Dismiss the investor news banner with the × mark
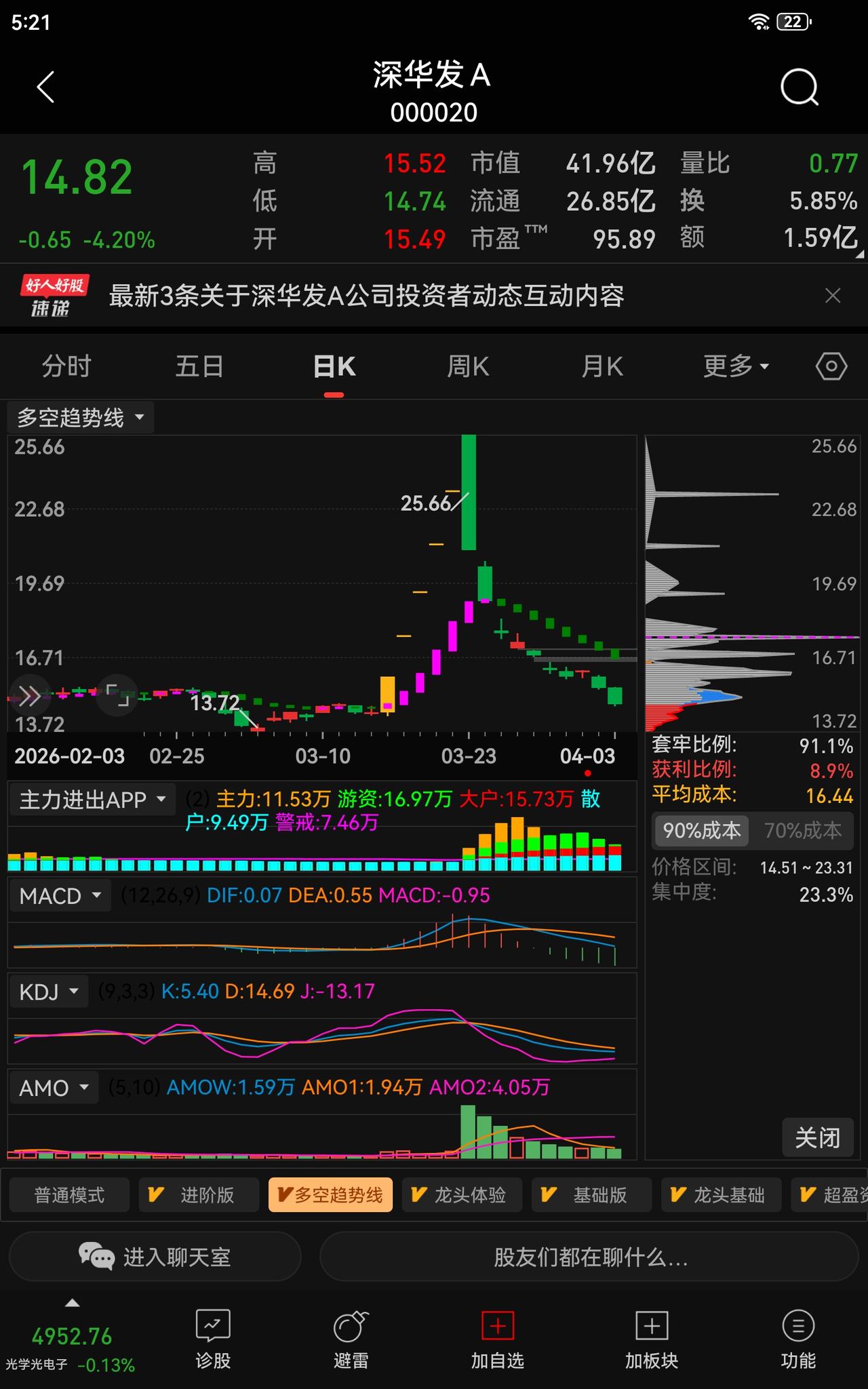The width and height of the screenshot is (868, 1389). point(833,296)
